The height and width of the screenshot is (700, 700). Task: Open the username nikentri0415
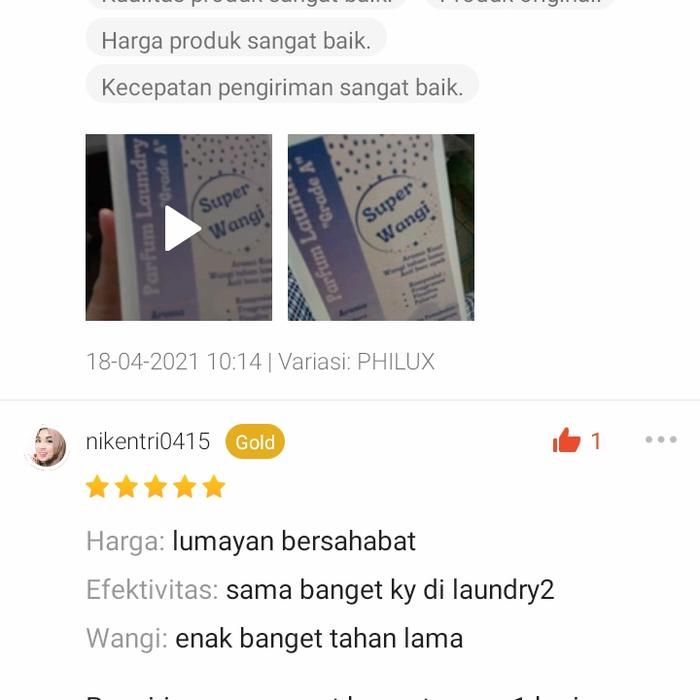tap(148, 441)
